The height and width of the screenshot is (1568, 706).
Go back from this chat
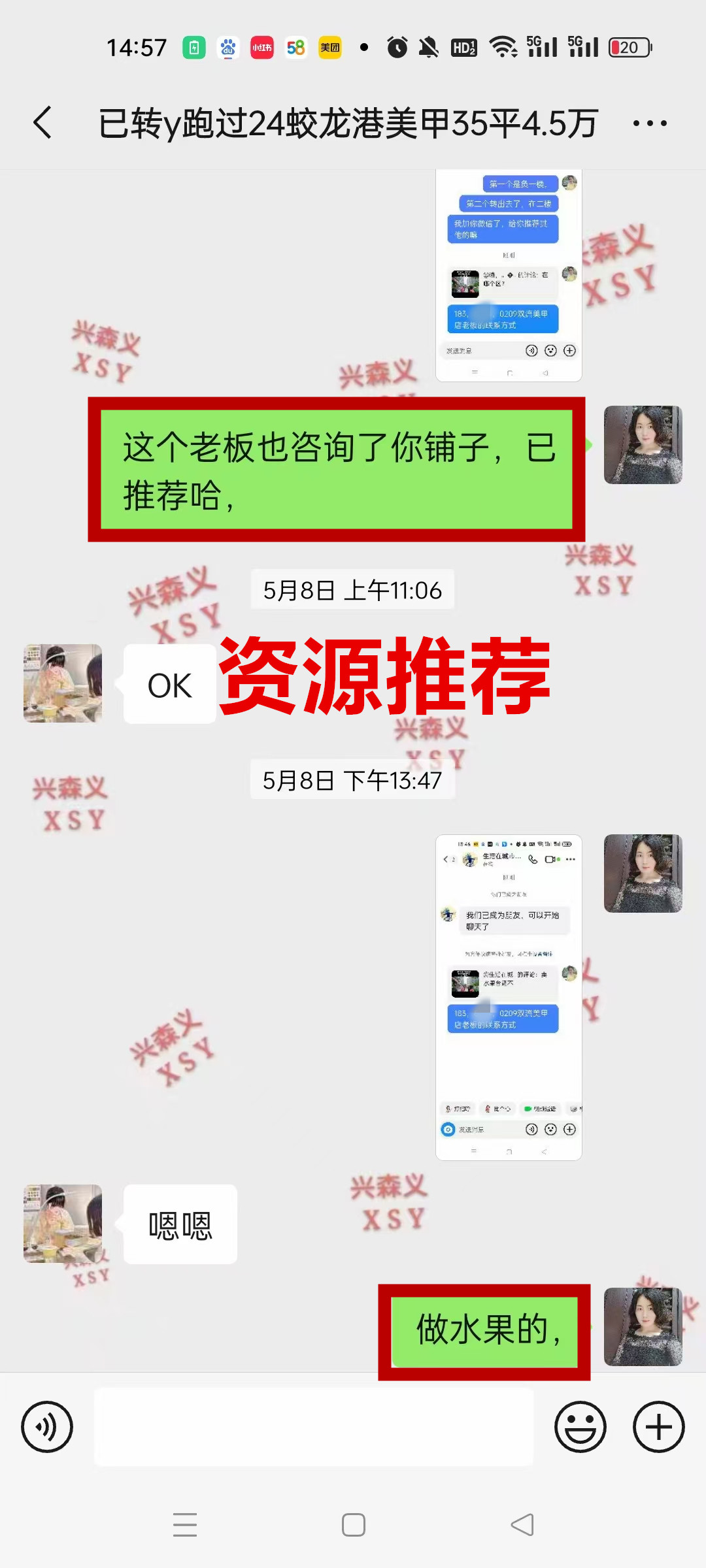pyautogui.click(x=43, y=123)
